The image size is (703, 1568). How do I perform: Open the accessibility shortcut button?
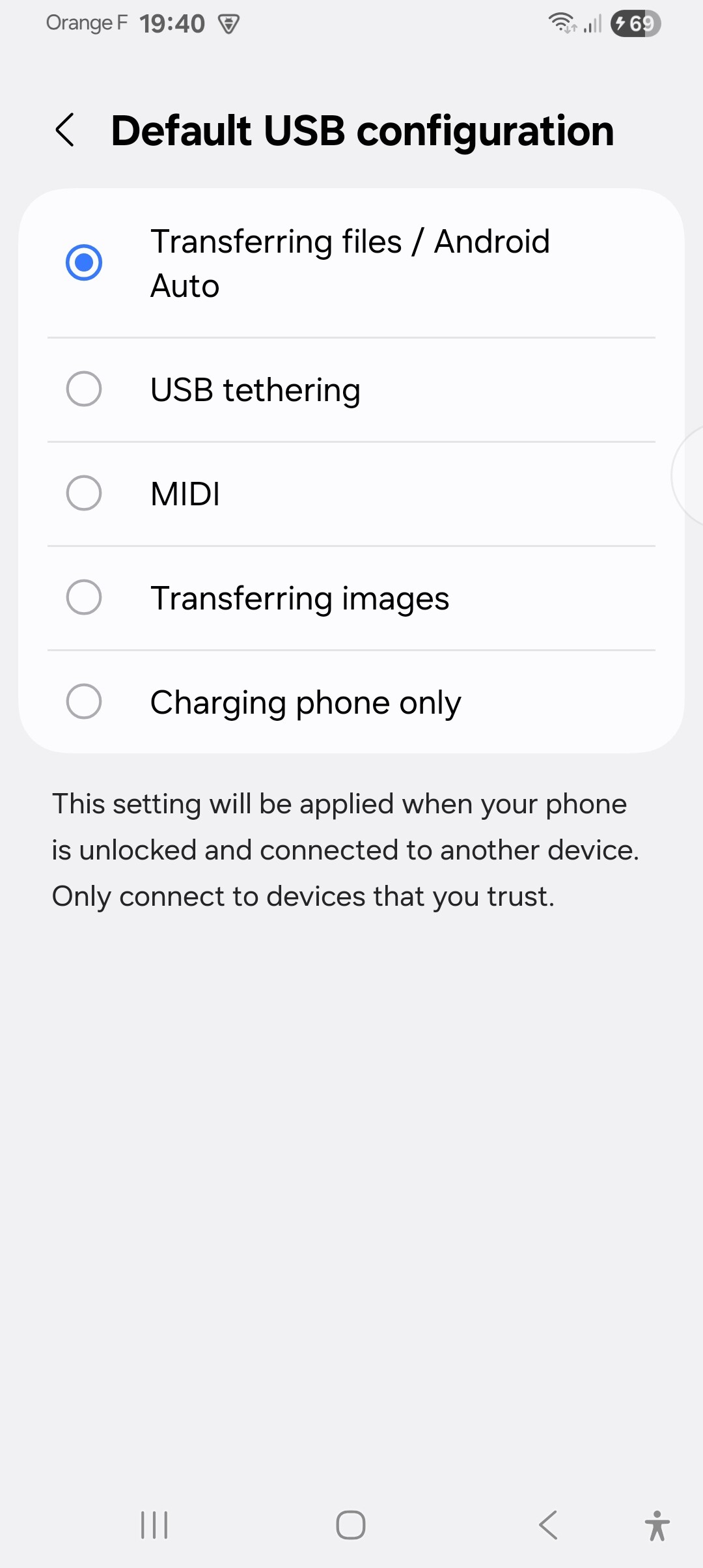657,1525
